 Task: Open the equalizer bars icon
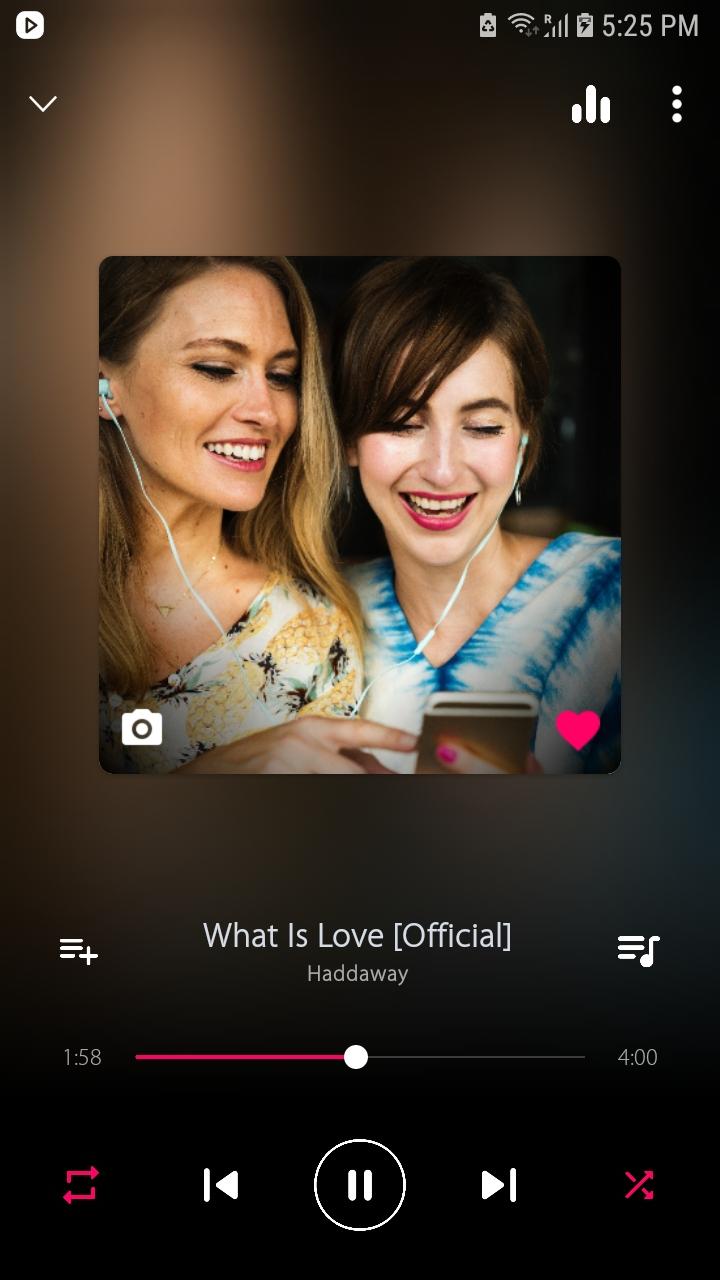click(x=591, y=104)
